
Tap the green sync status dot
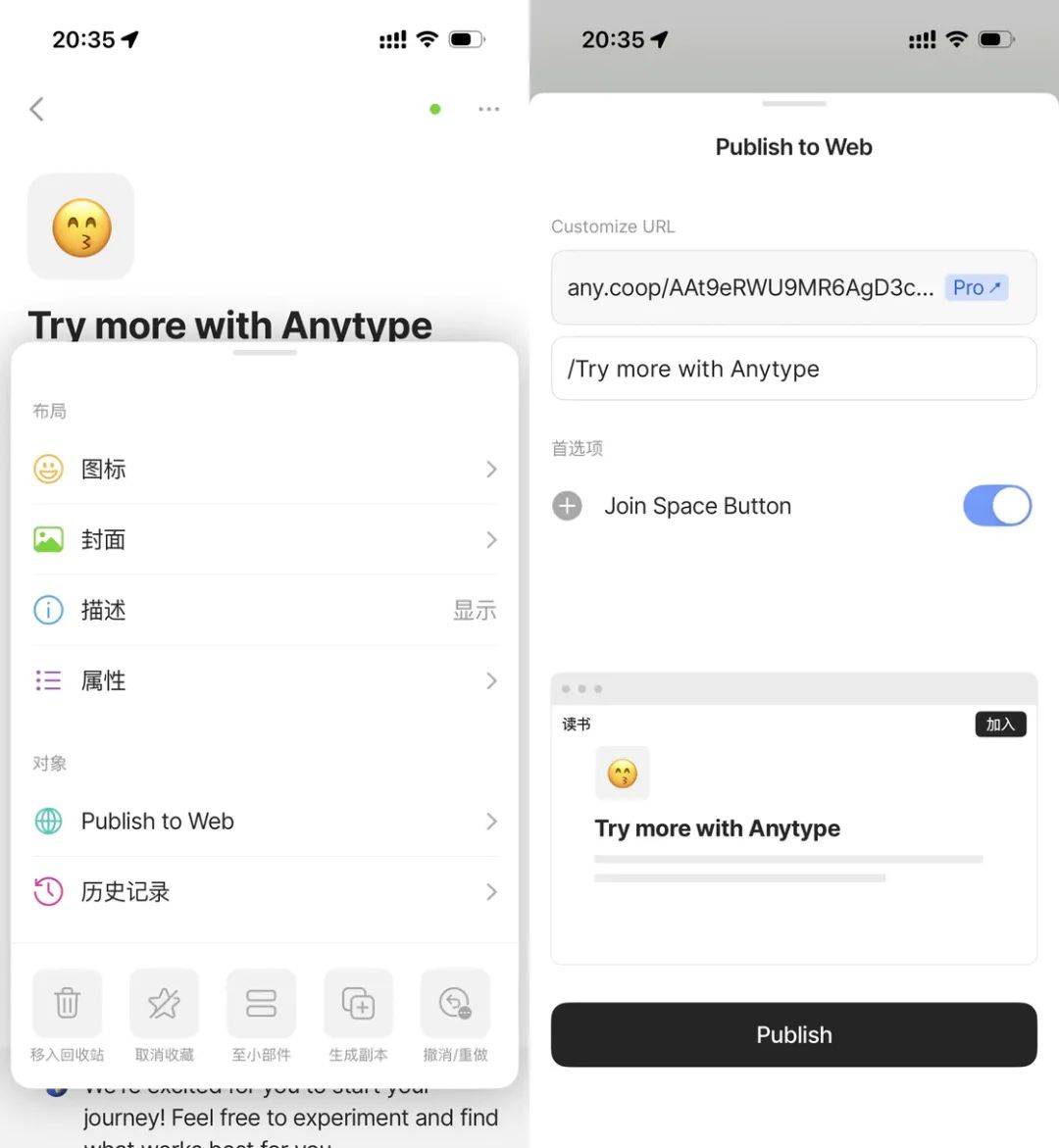(x=434, y=109)
